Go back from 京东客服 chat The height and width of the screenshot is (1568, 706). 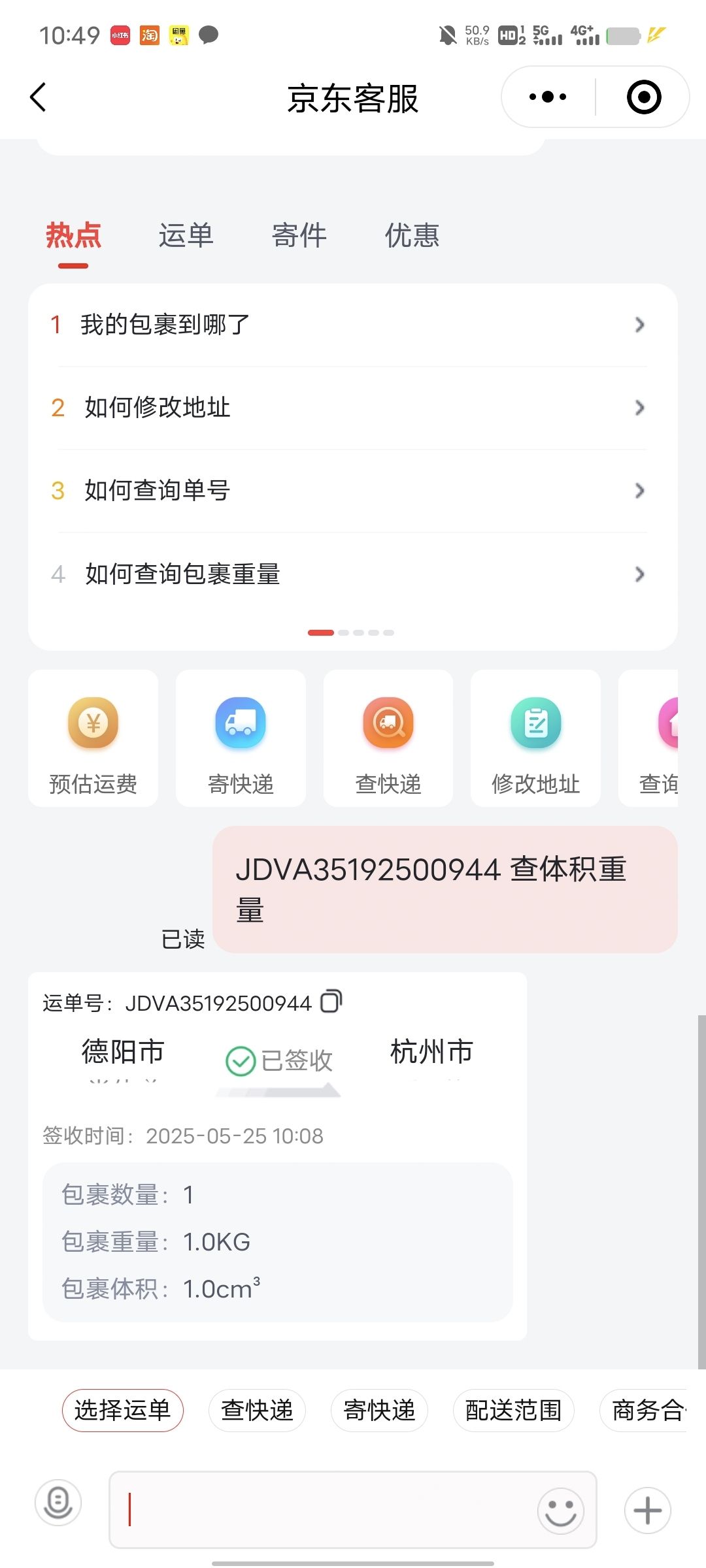coord(39,97)
